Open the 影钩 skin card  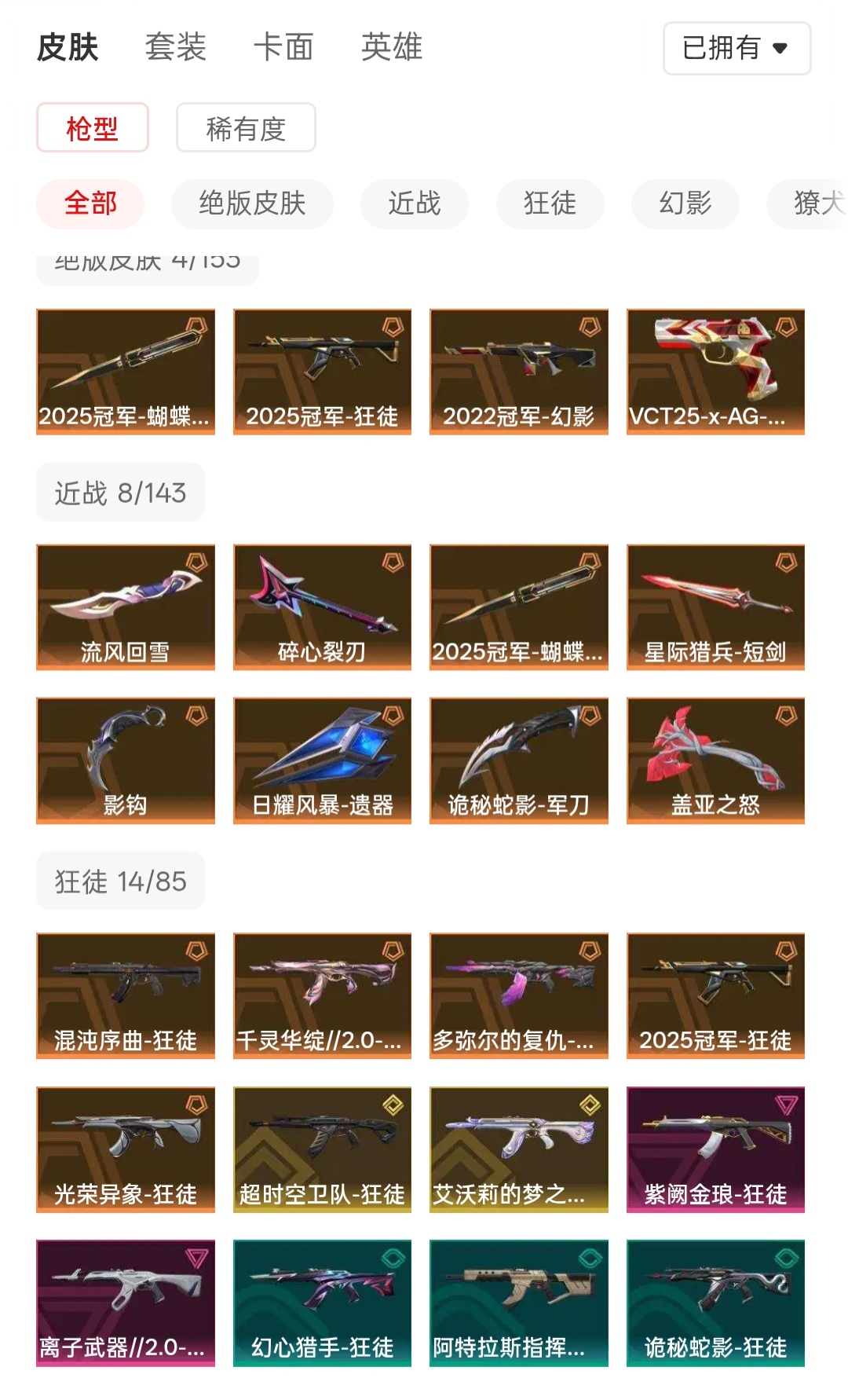tap(125, 760)
